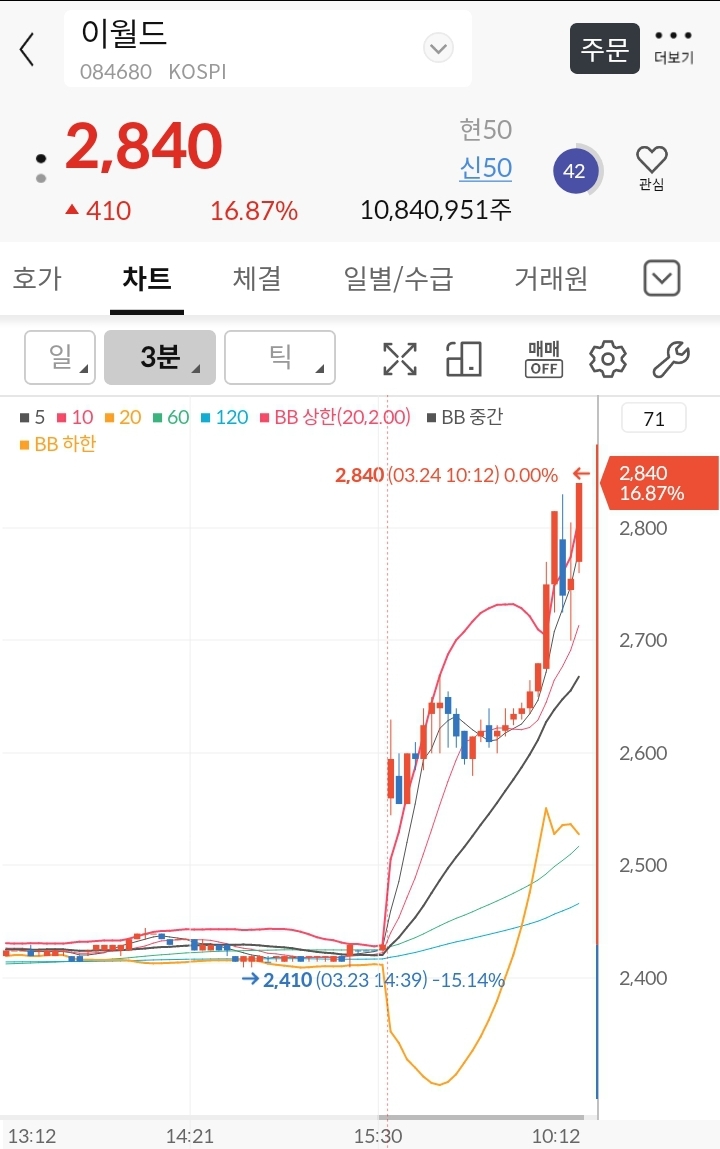Select the 틱 tick chart option
The image size is (720, 1149).
coord(280,357)
